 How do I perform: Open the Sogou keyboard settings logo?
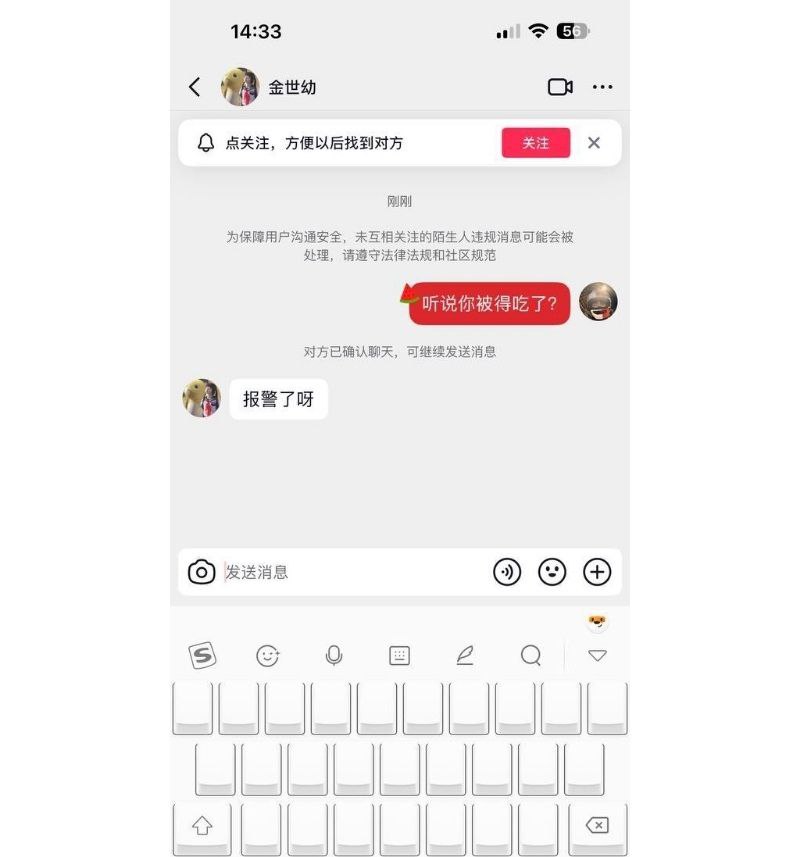203,656
